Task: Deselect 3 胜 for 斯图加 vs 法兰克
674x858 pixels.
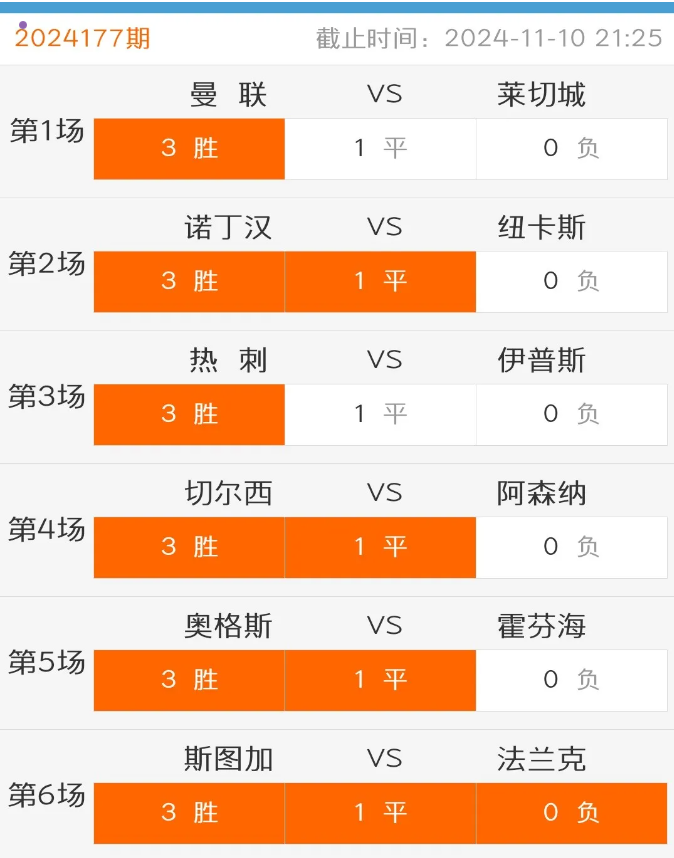Action: (189, 813)
